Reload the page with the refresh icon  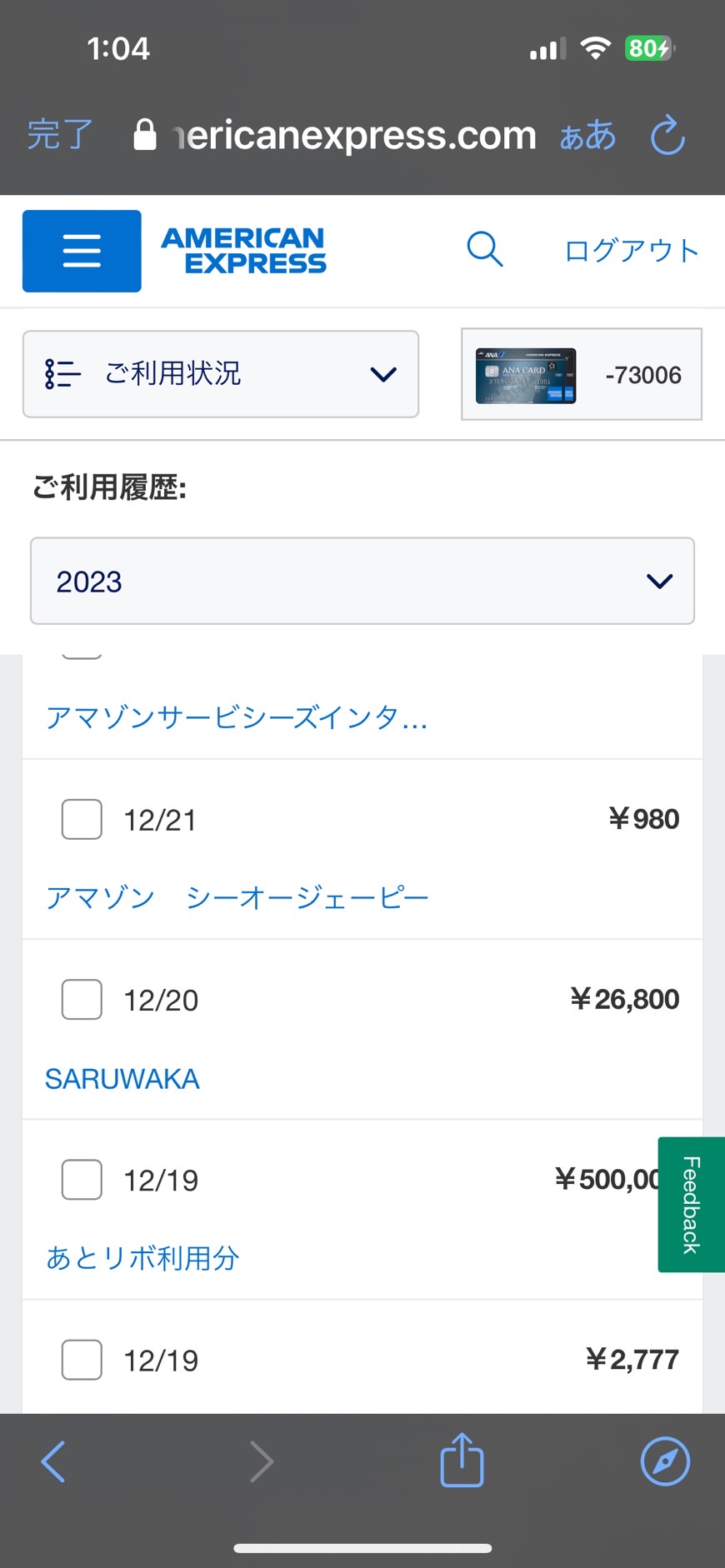click(x=667, y=136)
